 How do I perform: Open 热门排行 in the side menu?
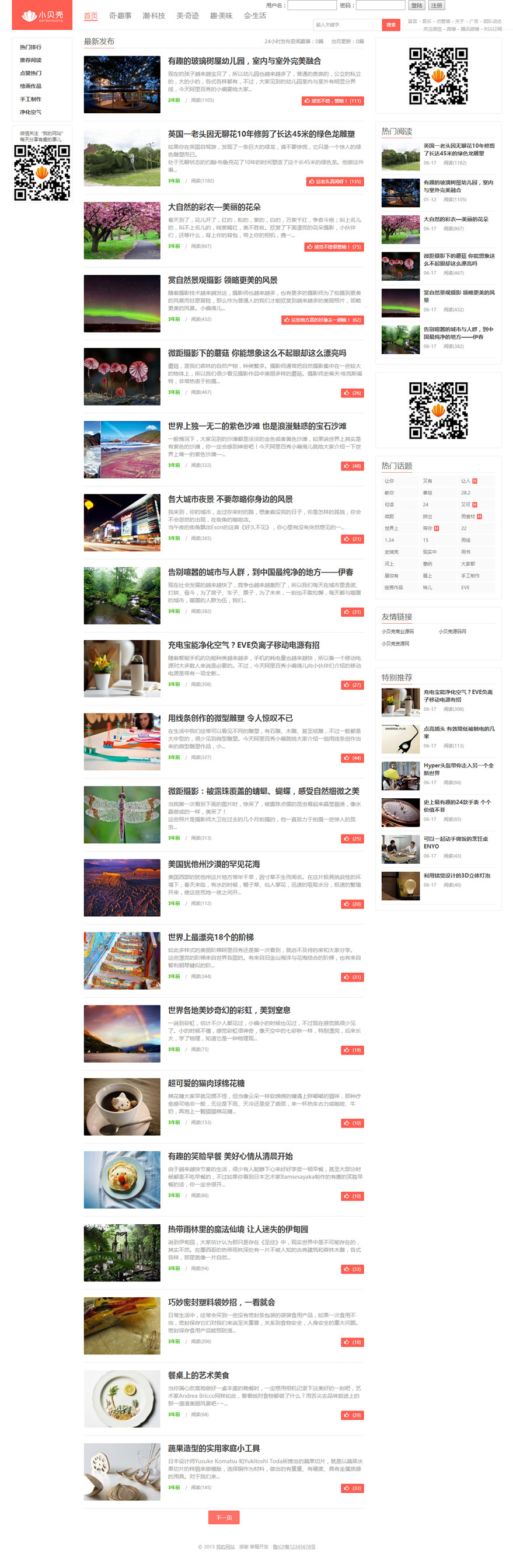[31, 47]
